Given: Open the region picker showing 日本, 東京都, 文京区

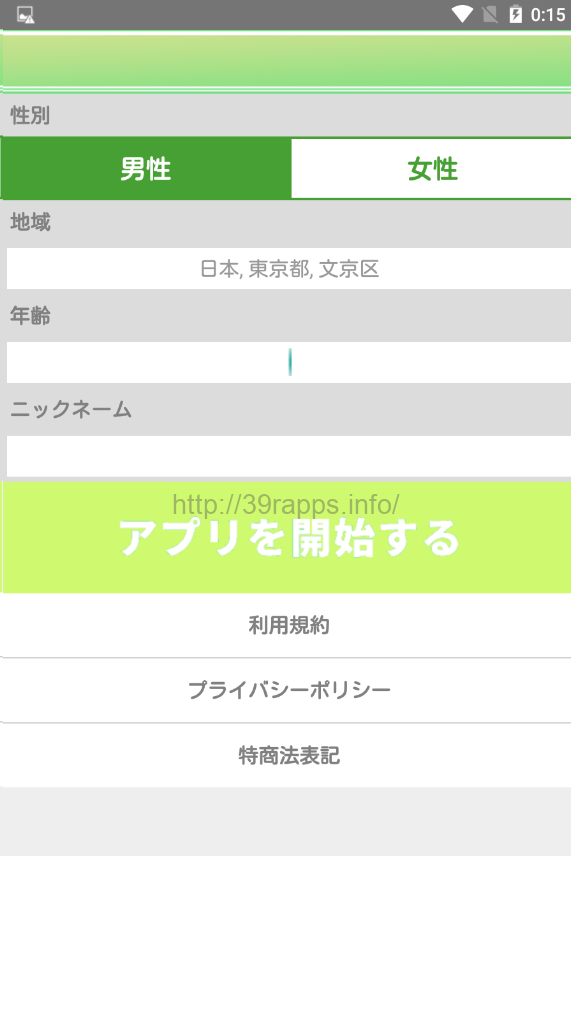Looking at the screenshot, I should pos(289,268).
